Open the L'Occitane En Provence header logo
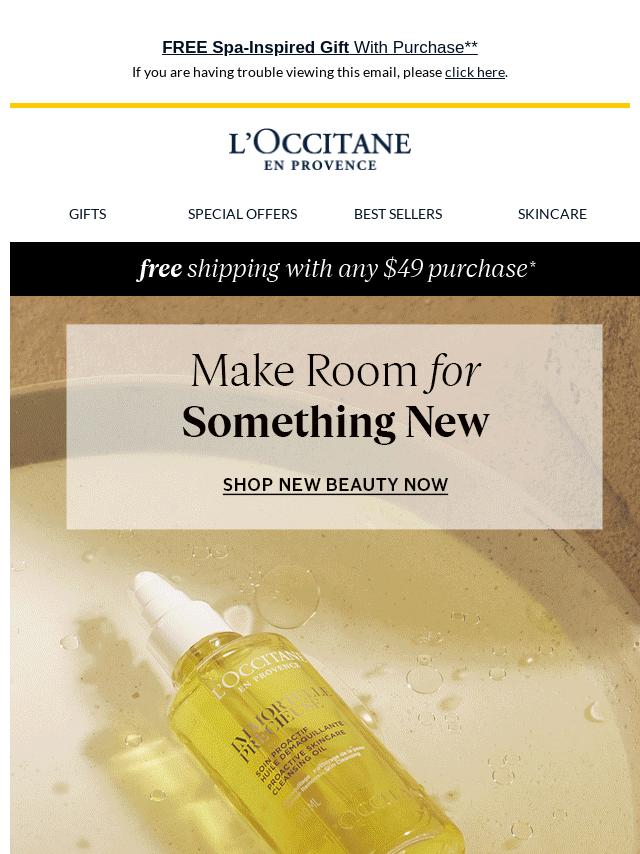The width and height of the screenshot is (640, 854). pyautogui.click(x=320, y=150)
